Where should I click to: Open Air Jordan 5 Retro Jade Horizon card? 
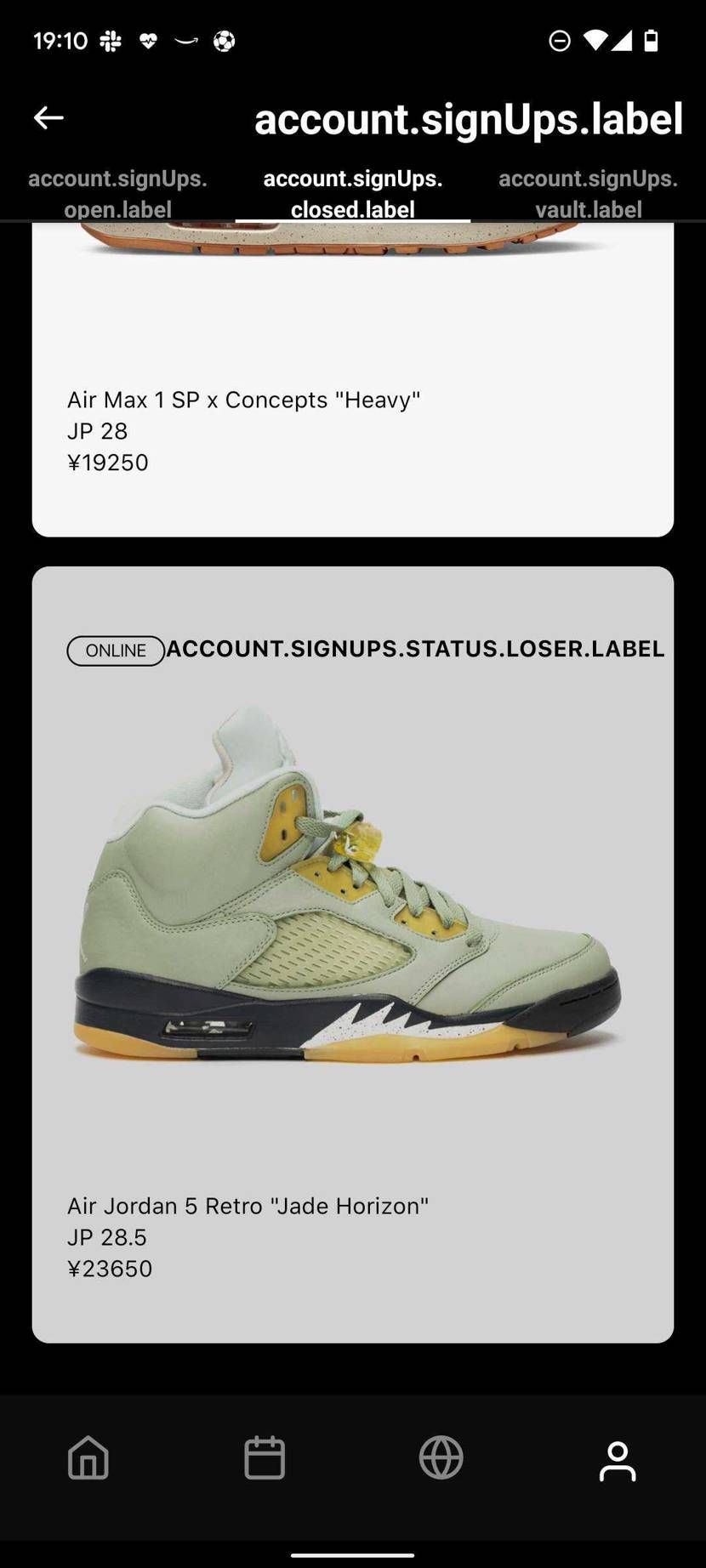coord(352,952)
